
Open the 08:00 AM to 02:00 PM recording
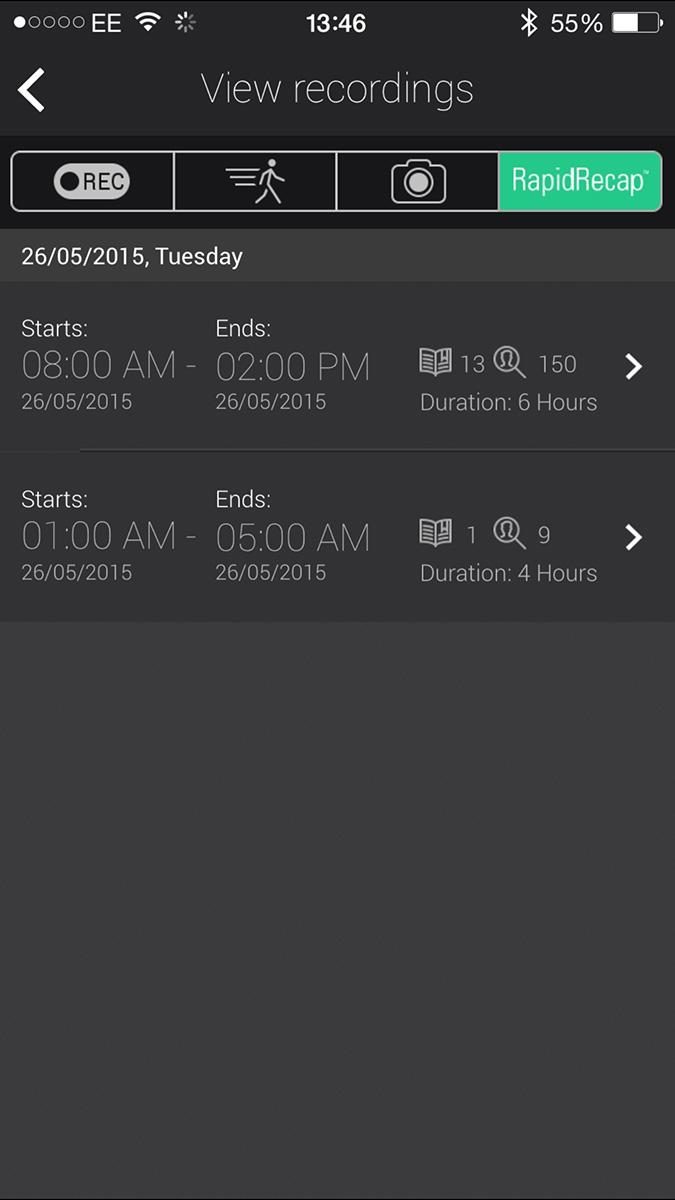pyautogui.click(x=337, y=366)
